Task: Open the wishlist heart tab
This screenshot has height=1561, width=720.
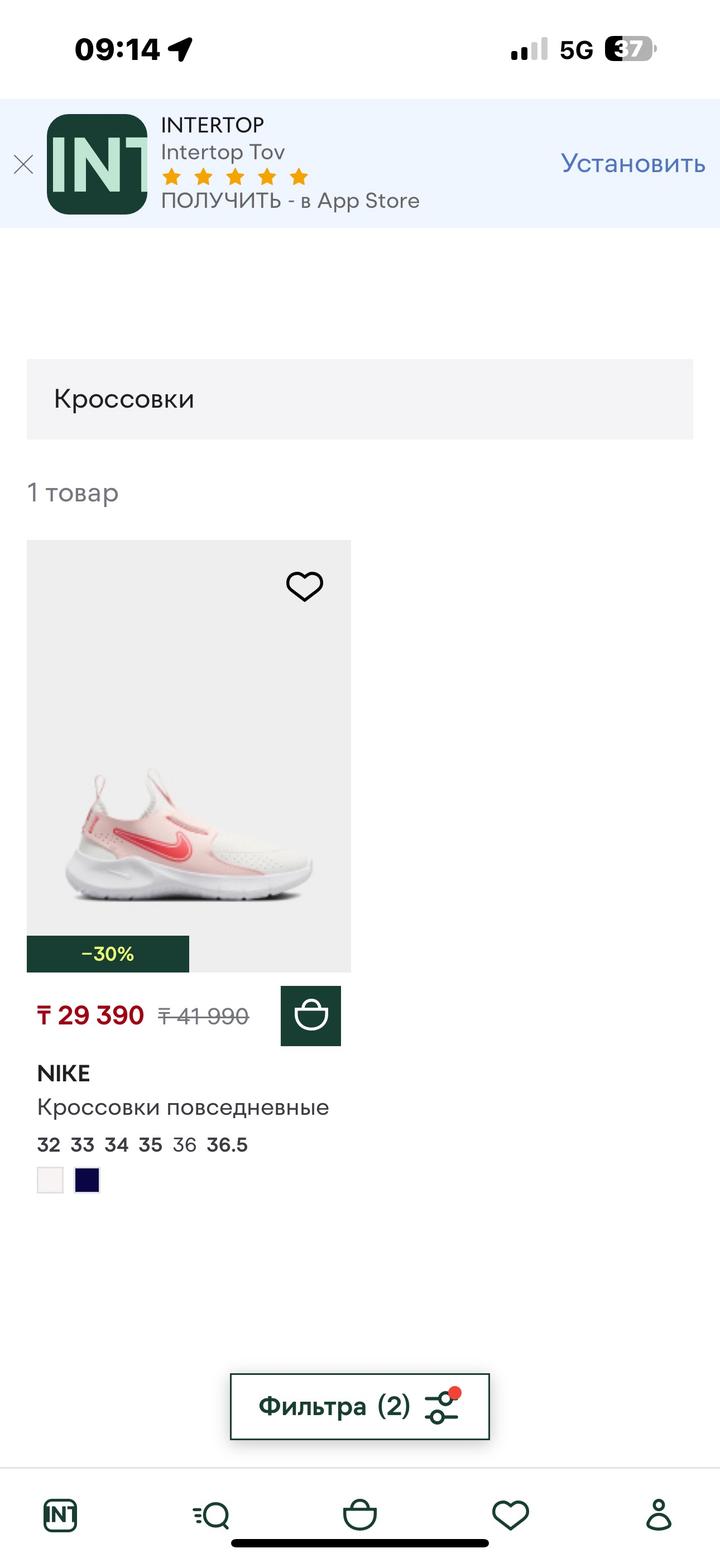Action: [510, 1515]
